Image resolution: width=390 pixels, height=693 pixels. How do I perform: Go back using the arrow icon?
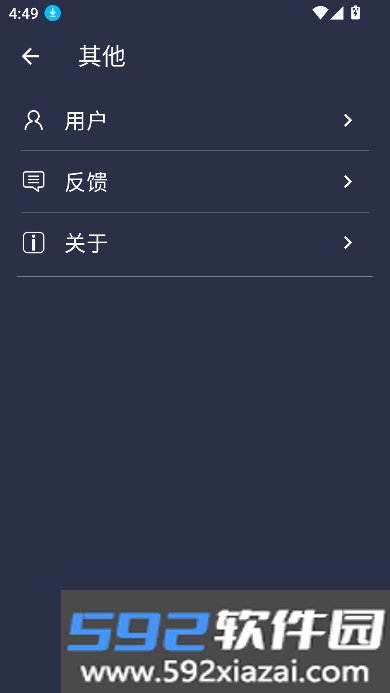(x=31, y=57)
